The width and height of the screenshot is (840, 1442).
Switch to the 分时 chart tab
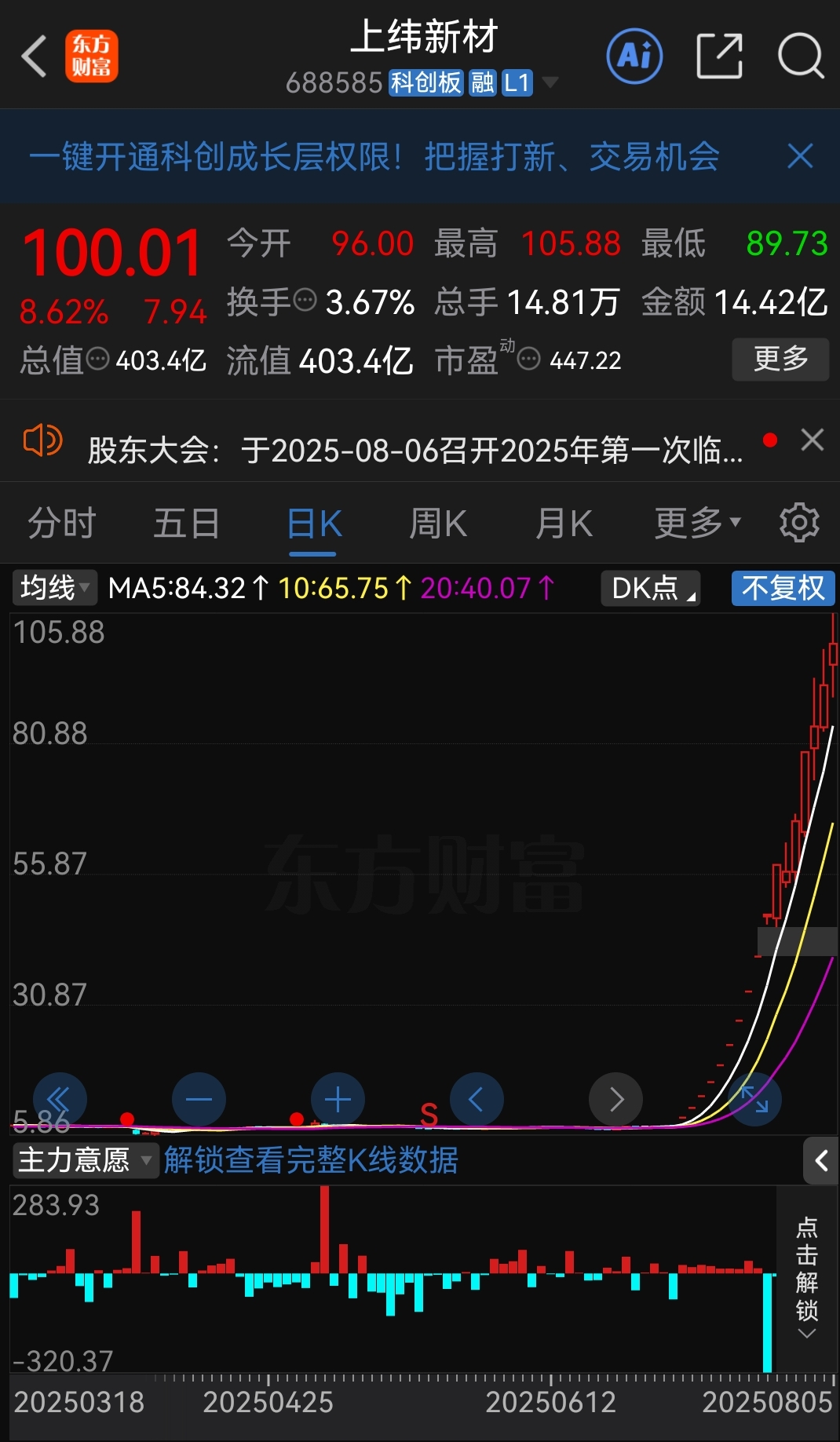(x=61, y=524)
